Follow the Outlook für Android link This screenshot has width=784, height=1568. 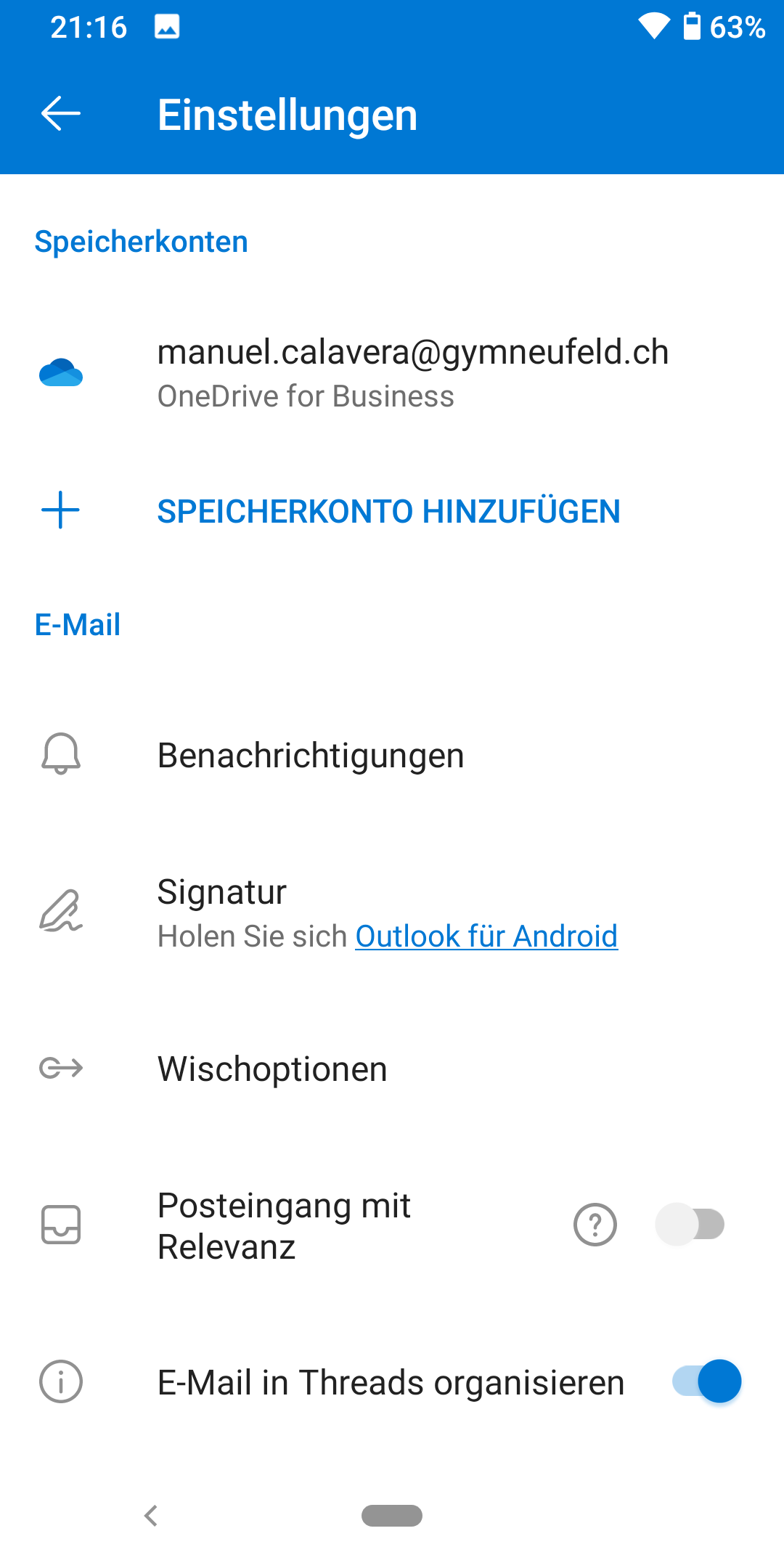(x=486, y=936)
